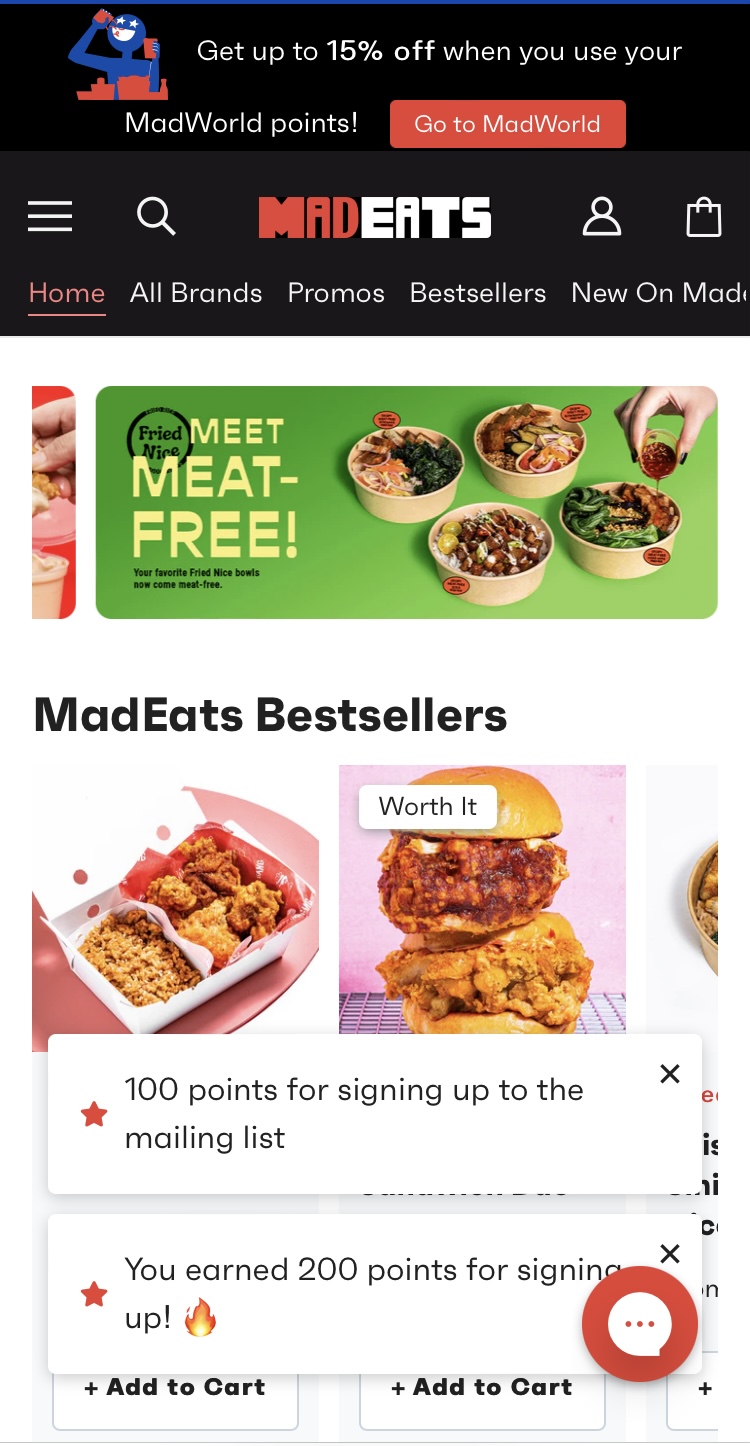Screen dimensions: 750x1446
Task: Dismiss the 100 points mailing list notification
Action: (670, 1074)
